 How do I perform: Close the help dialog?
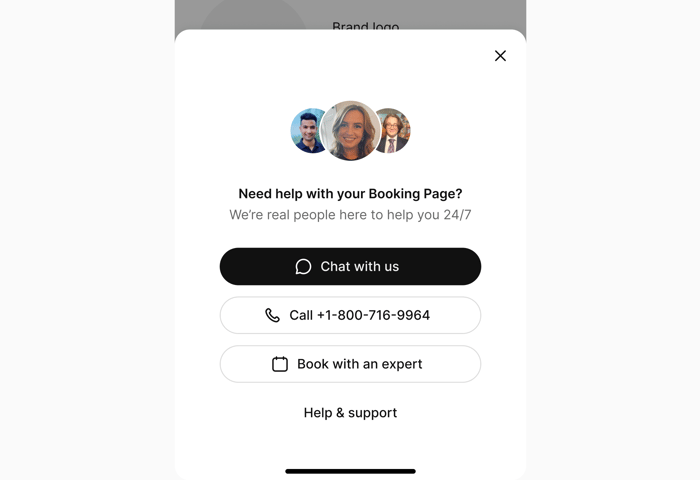tap(500, 56)
